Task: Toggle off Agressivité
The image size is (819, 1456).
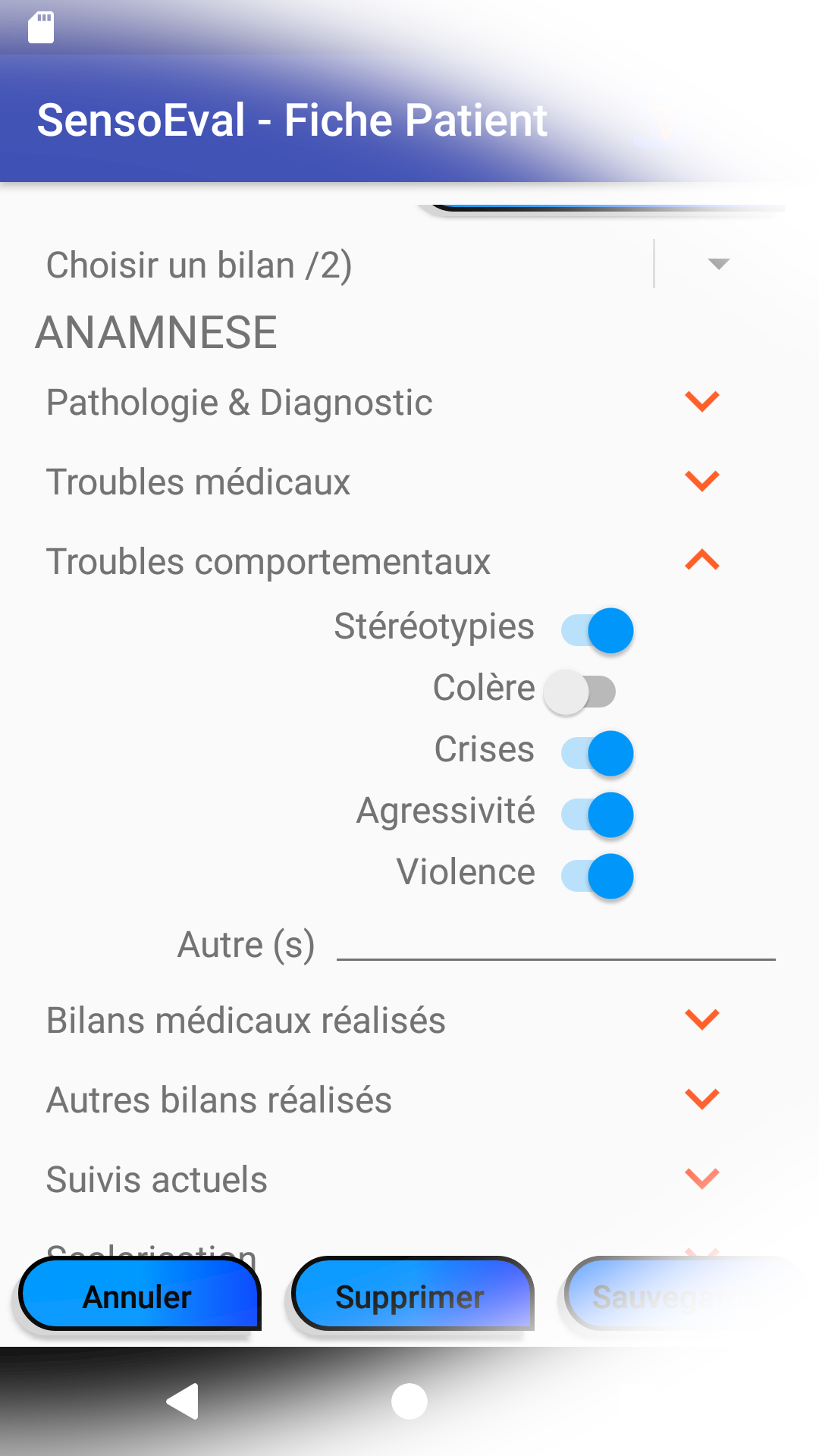Action: click(x=598, y=814)
